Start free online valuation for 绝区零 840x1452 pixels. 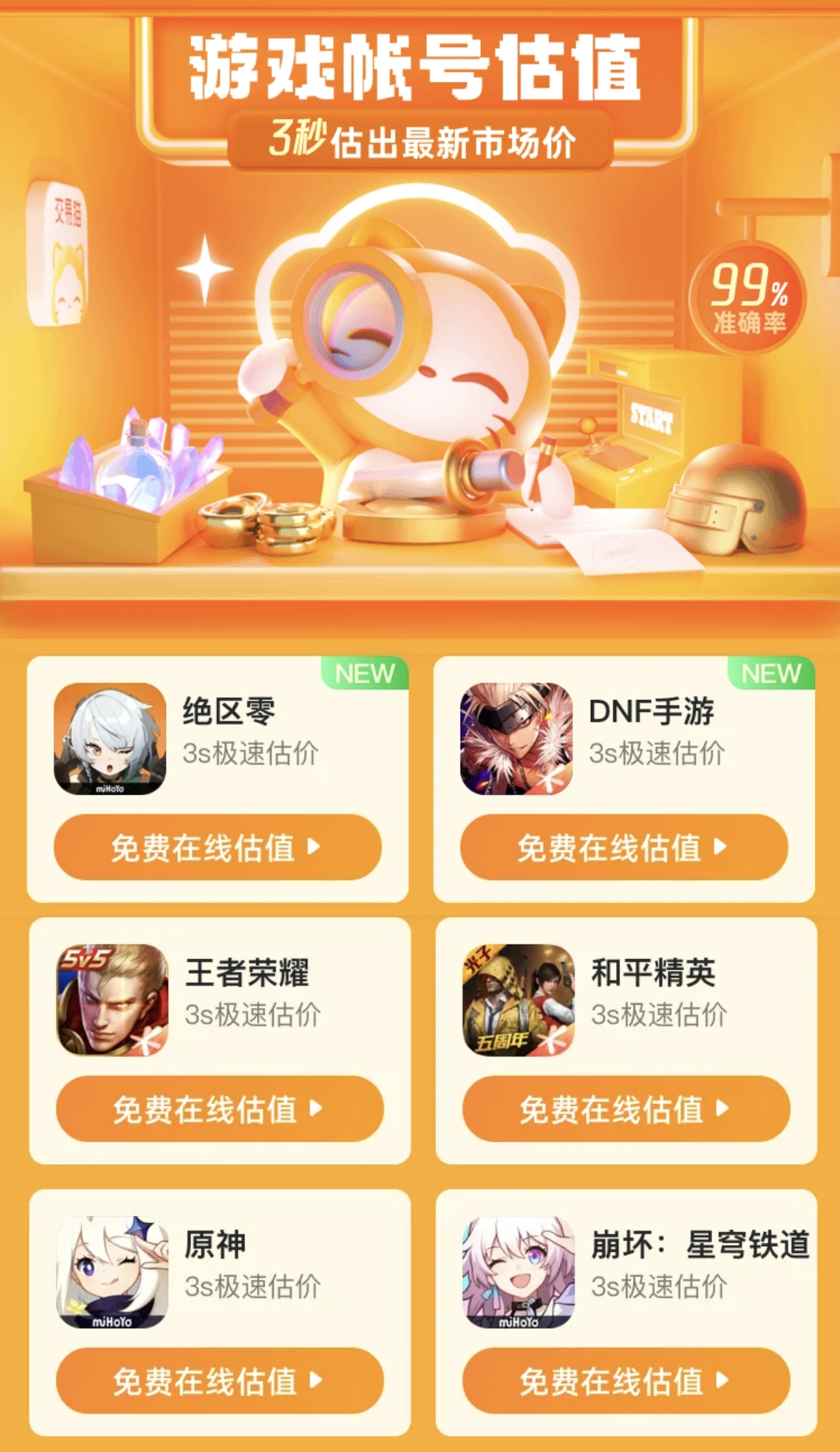click(218, 847)
